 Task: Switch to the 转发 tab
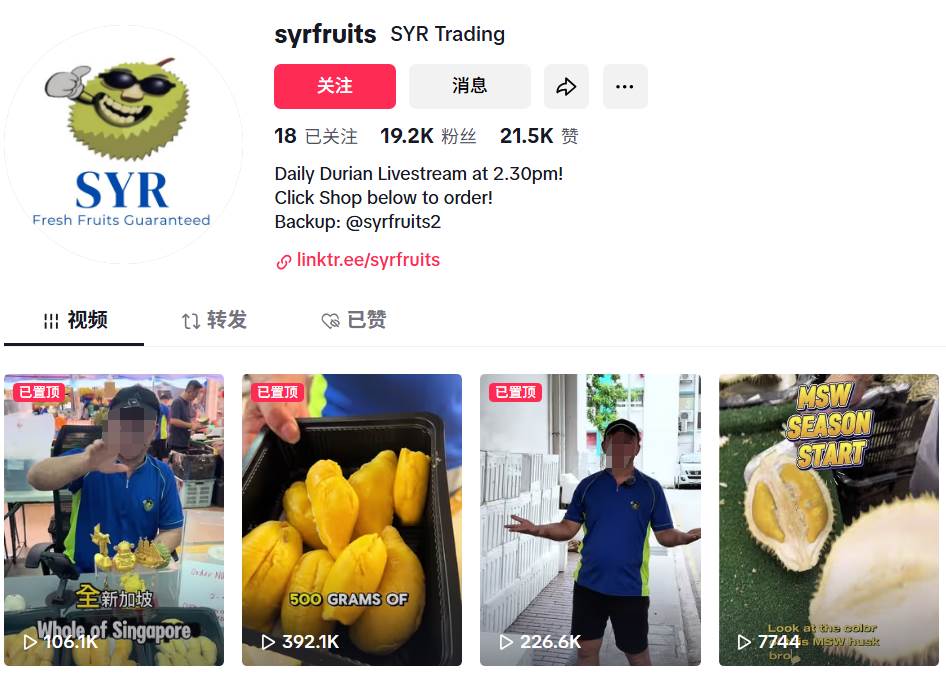click(x=214, y=321)
